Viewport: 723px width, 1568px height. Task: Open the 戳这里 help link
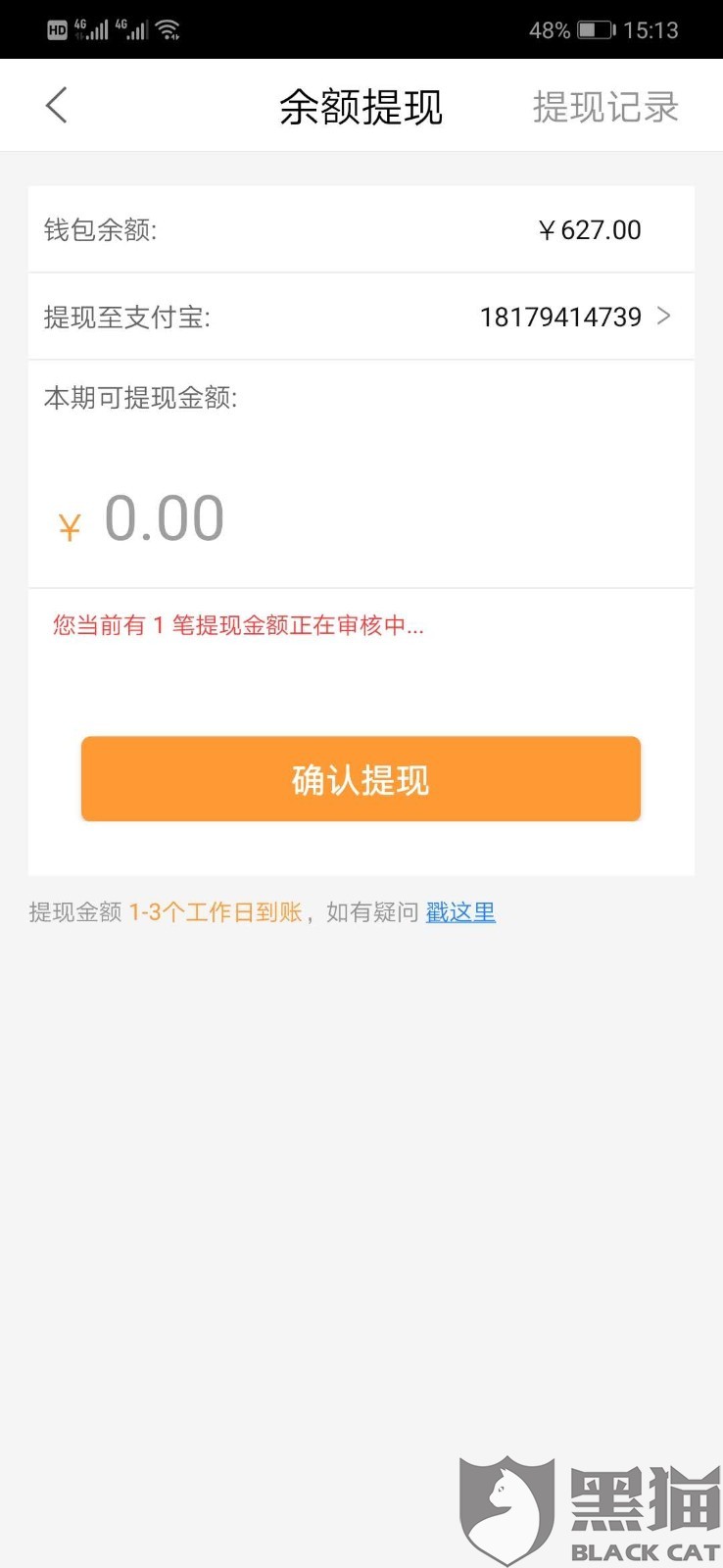[x=460, y=912]
